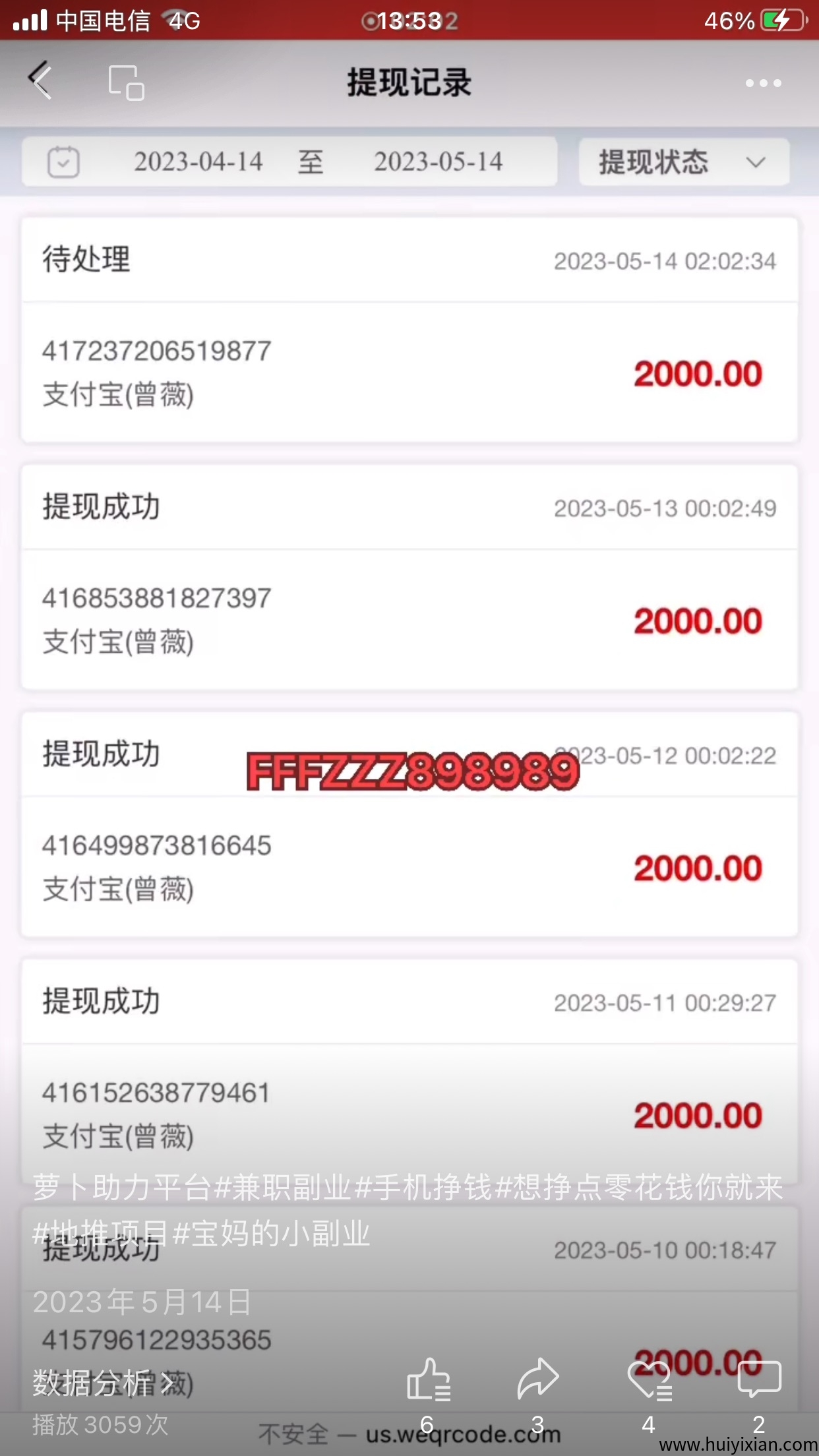This screenshot has width=819, height=1456.
Task: Tap the calendar icon in the date filter
Action: [x=63, y=162]
